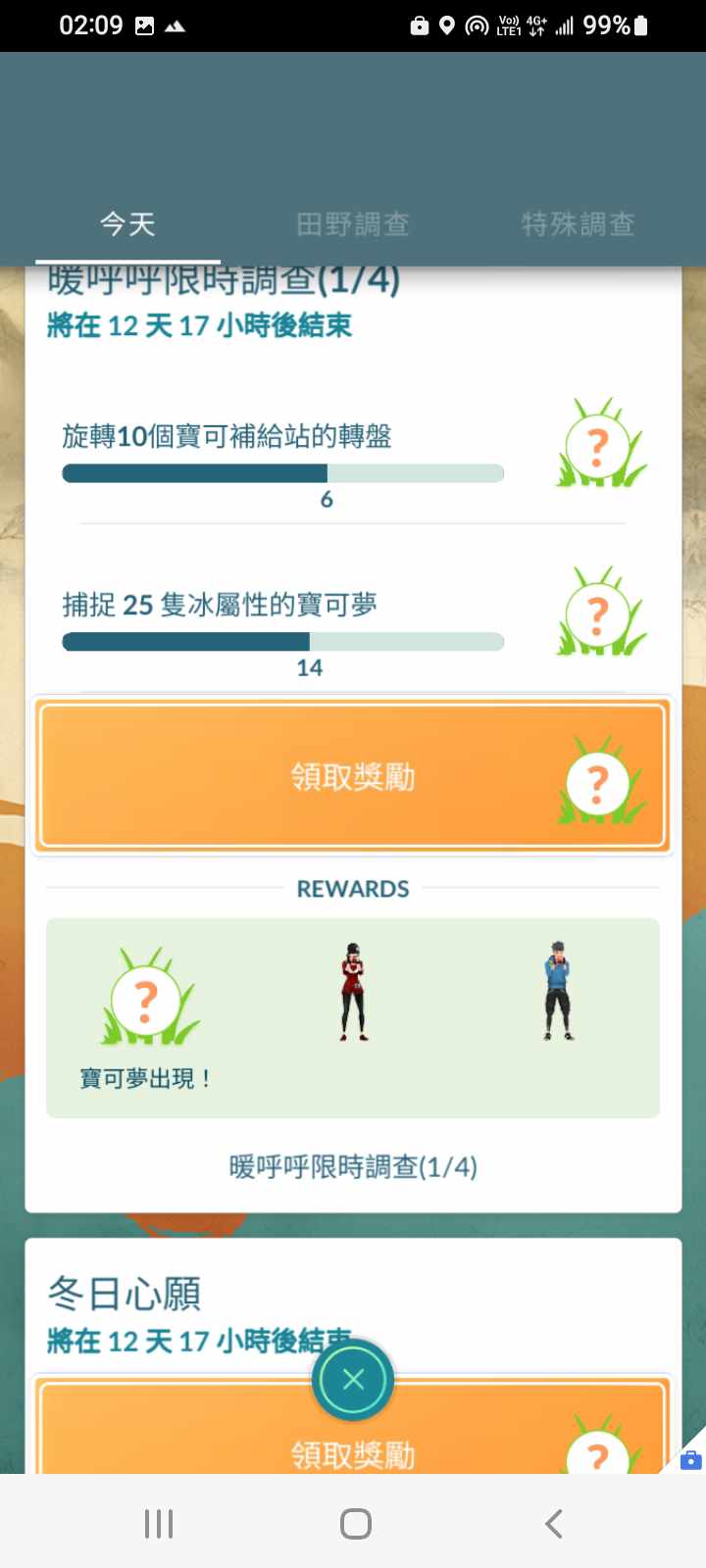Switch to the 今天 tab
This screenshot has height=1568, width=706.
coord(127,224)
